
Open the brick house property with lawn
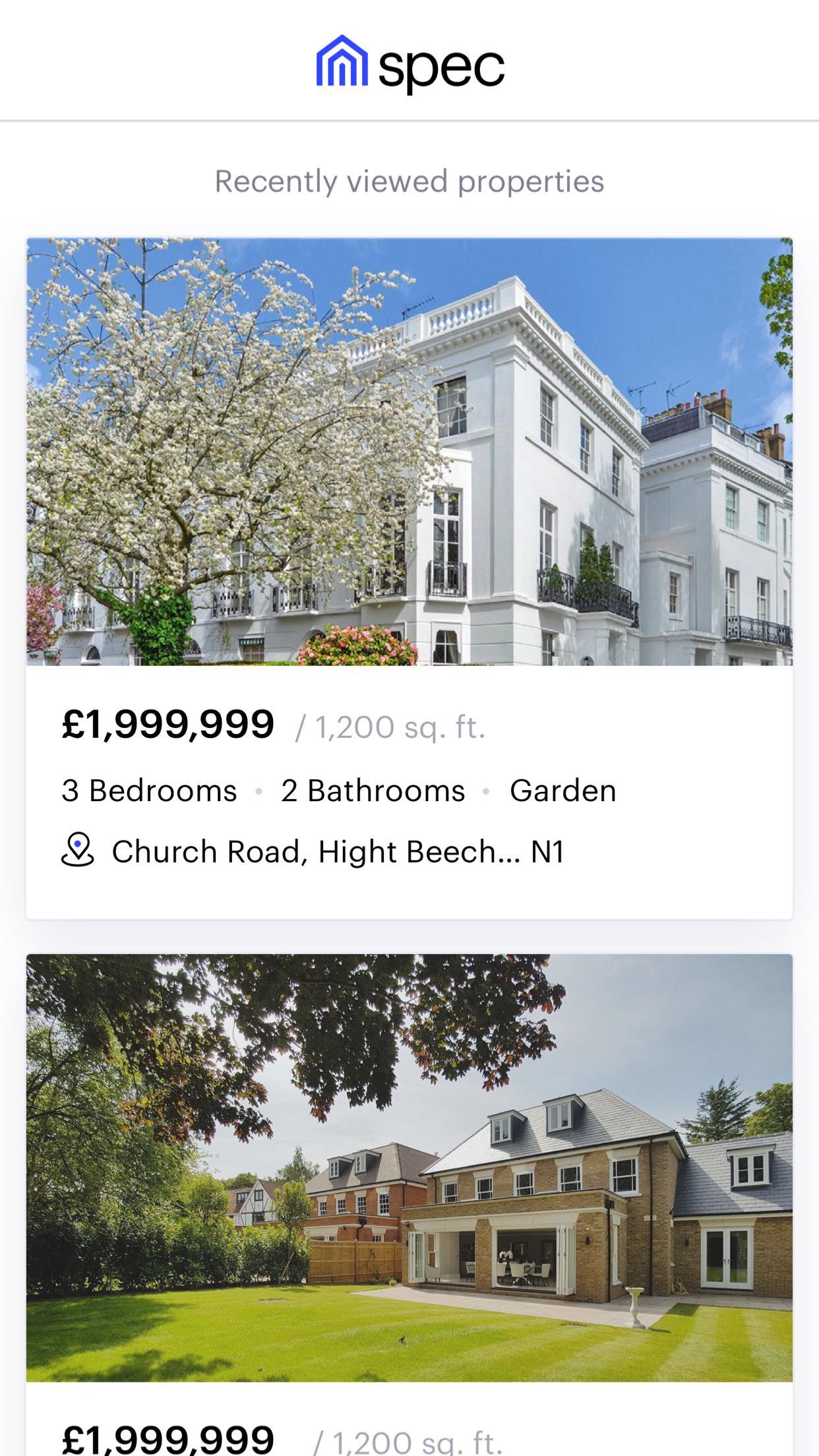pos(409,1168)
